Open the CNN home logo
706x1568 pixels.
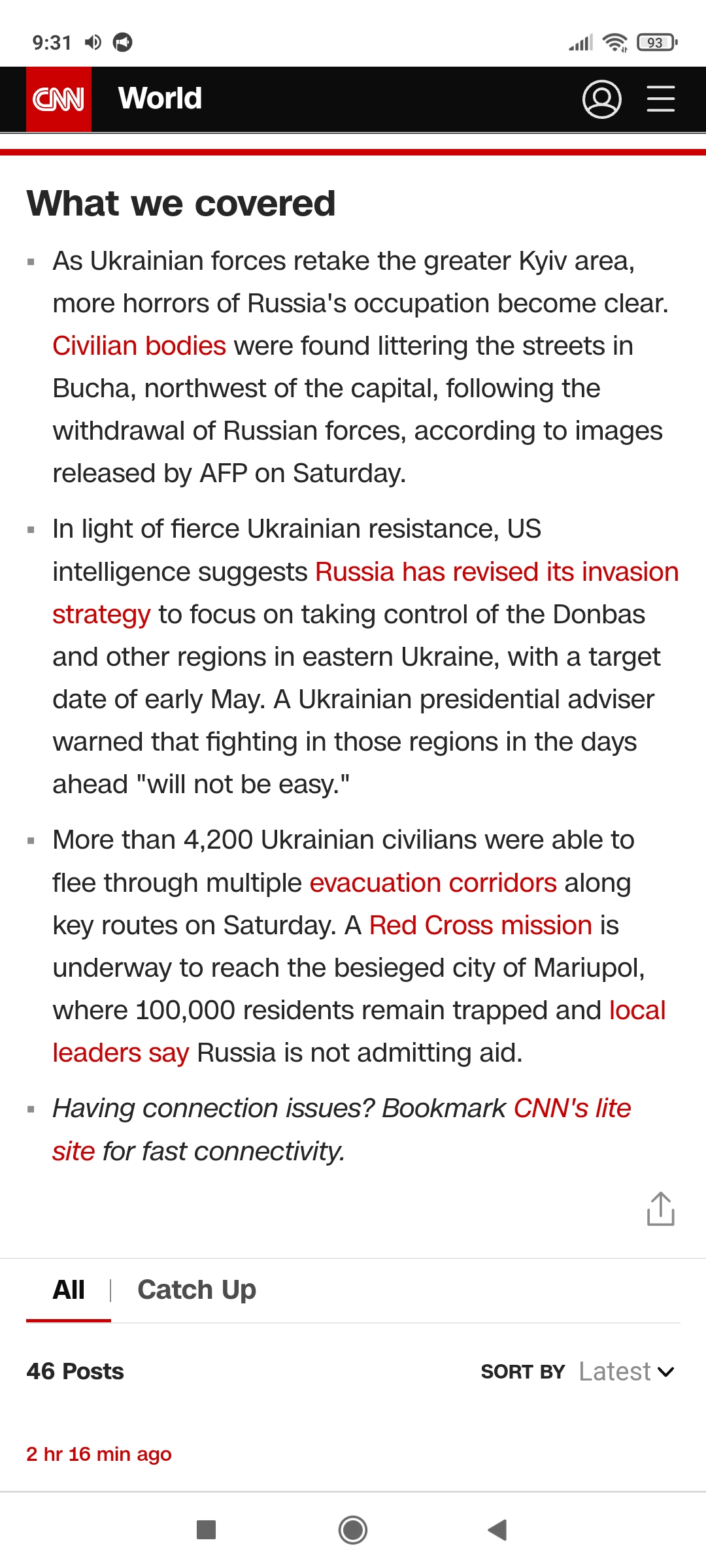pos(59,99)
